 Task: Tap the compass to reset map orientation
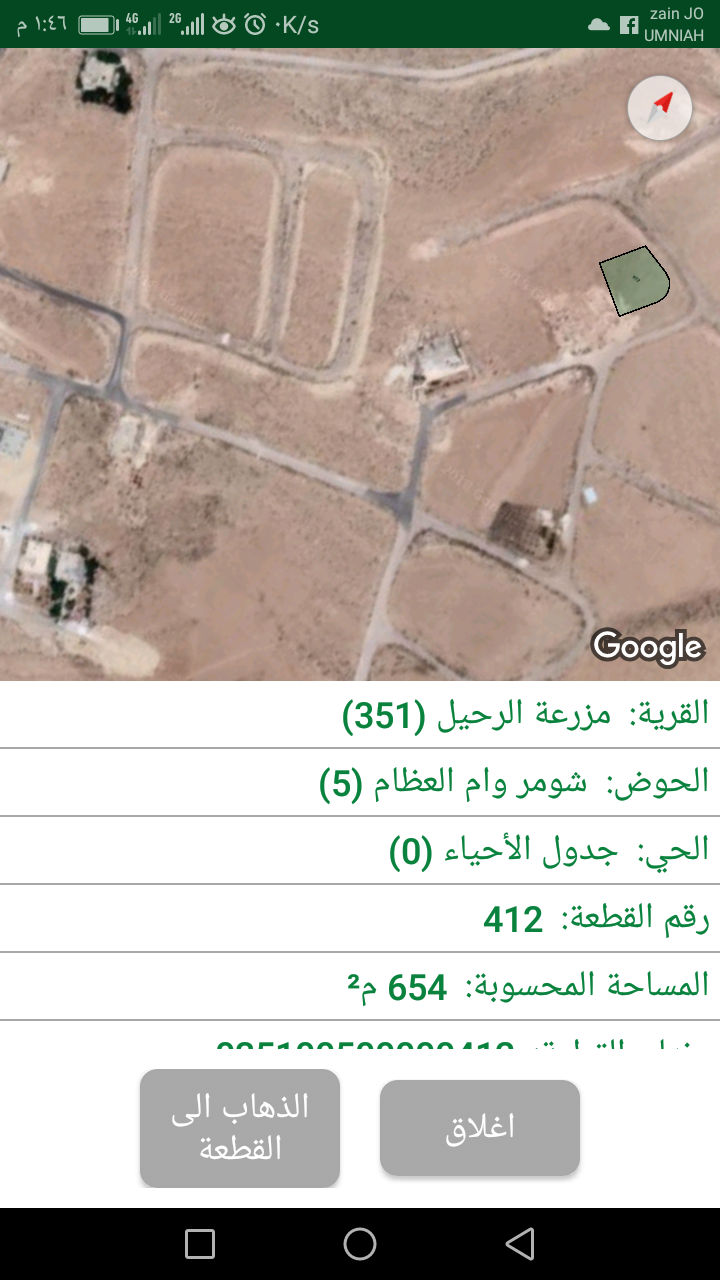click(660, 107)
